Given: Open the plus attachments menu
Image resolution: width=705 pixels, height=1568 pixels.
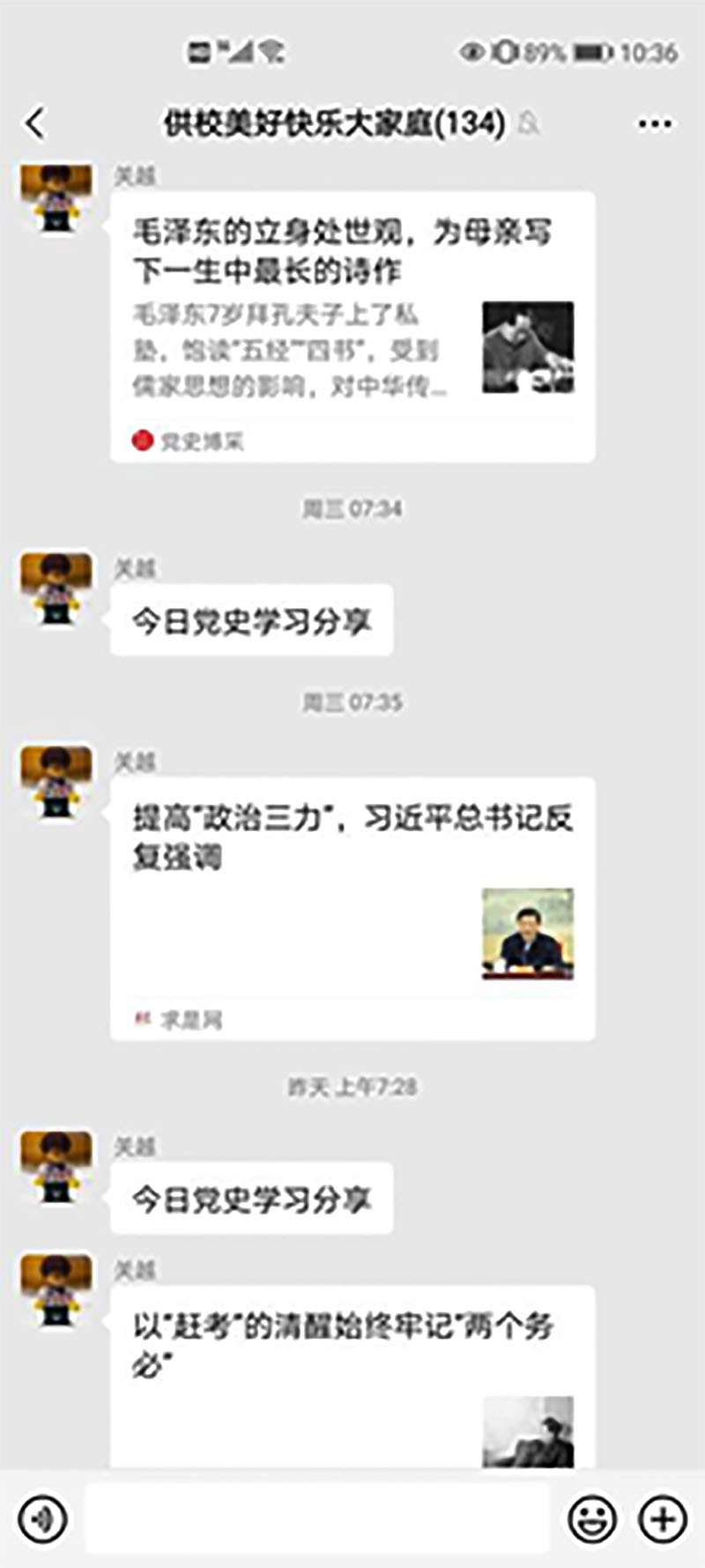Looking at the screenshot, I should [x=663, y=1519].
